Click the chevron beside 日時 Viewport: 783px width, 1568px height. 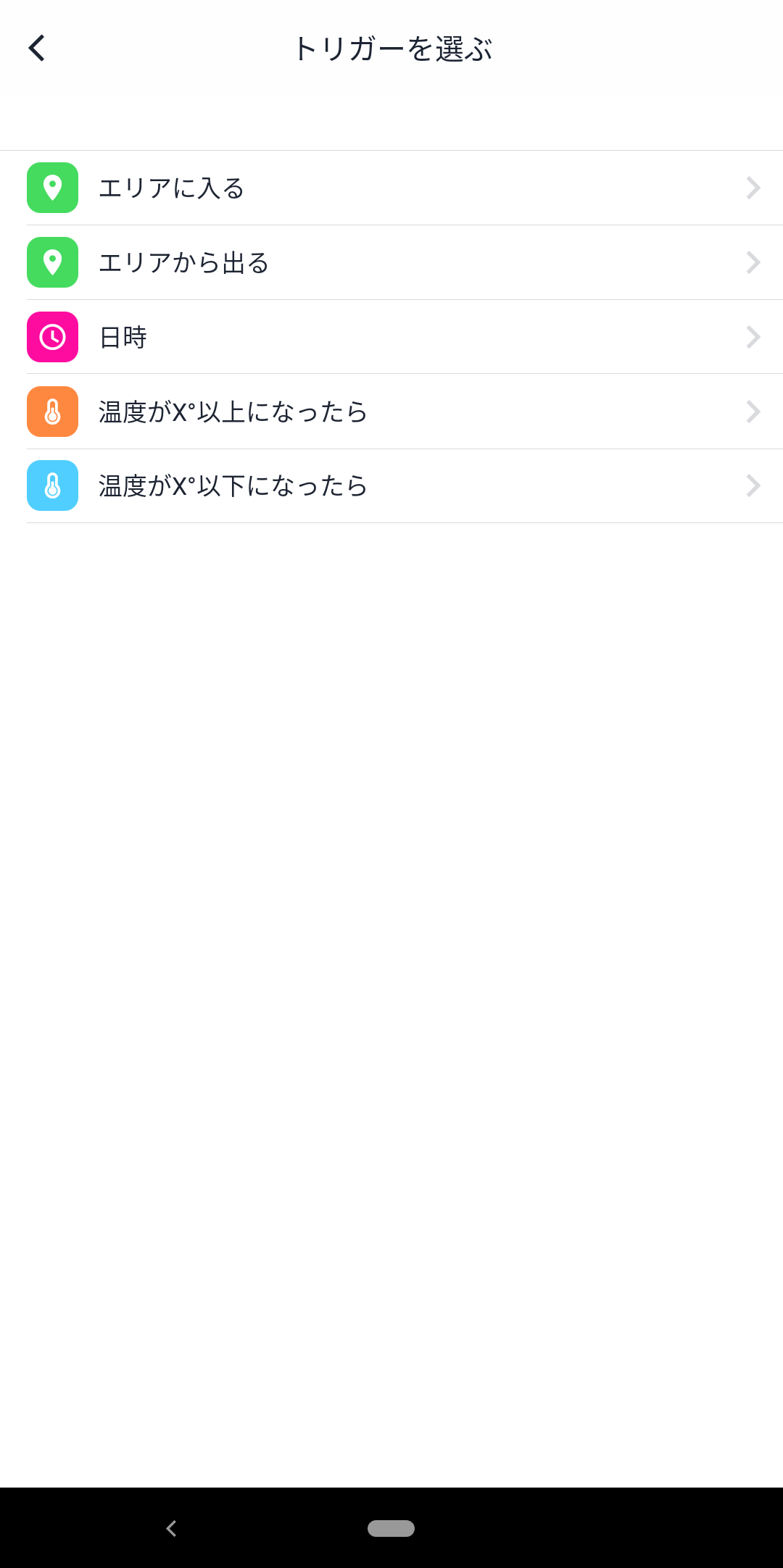tap(753, 336)
